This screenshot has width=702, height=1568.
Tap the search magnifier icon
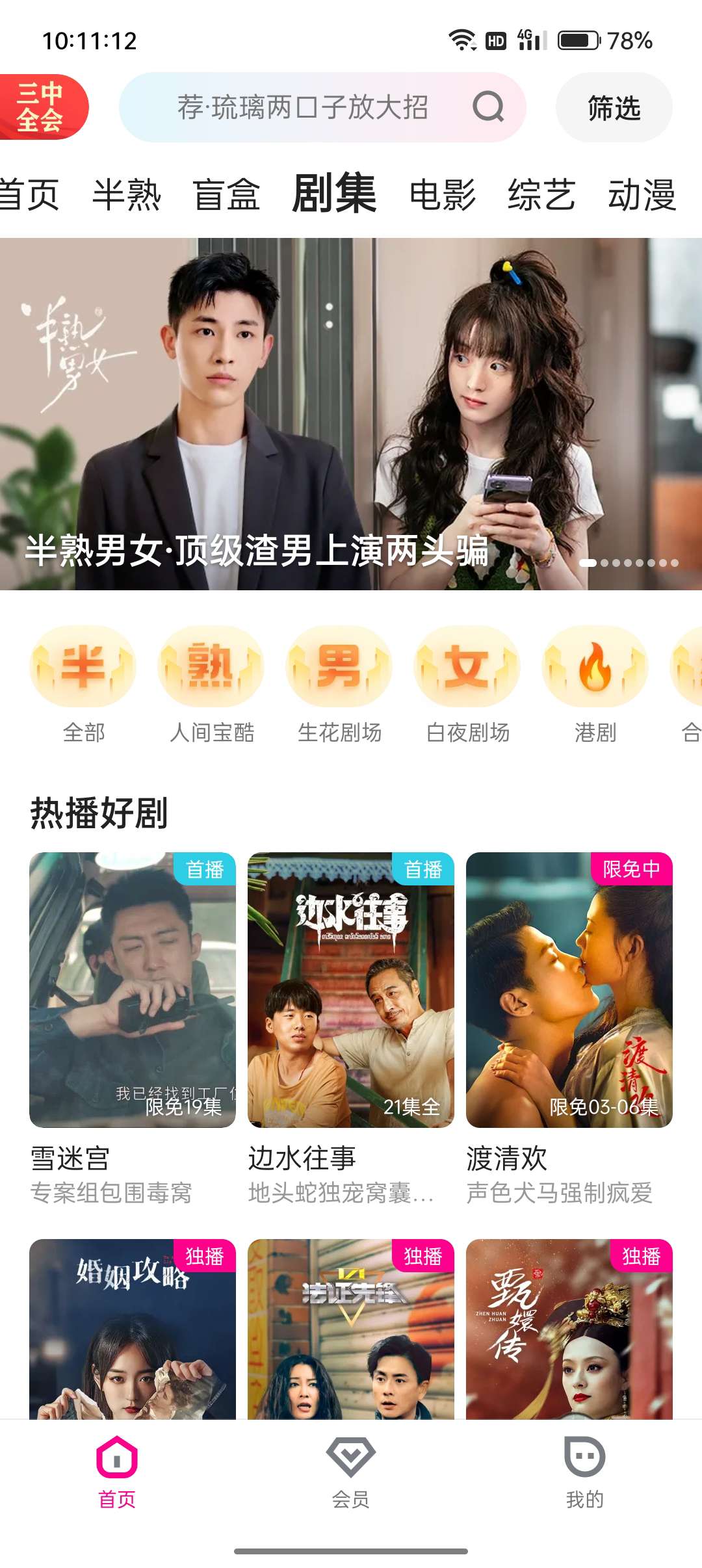488,107
